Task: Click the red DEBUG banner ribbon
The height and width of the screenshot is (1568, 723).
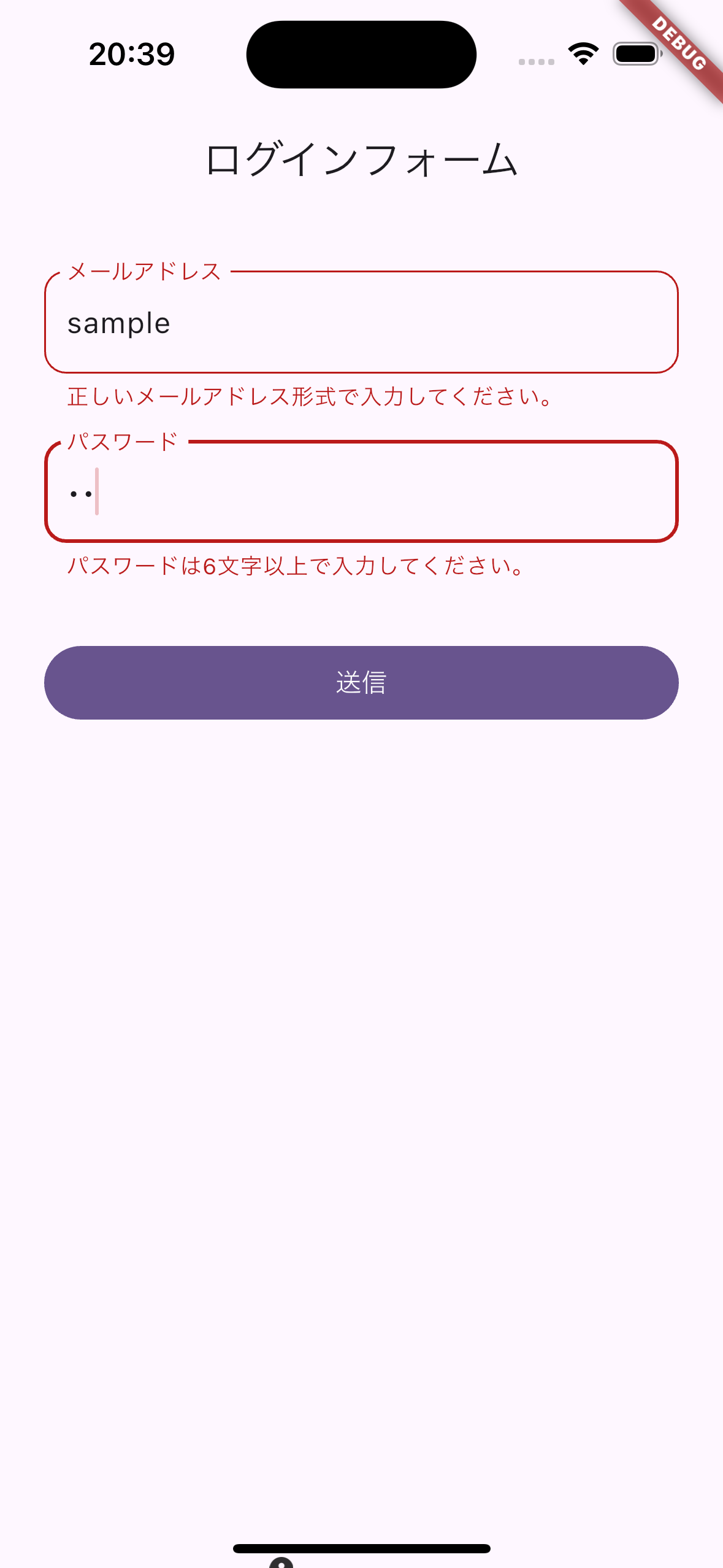Action: coord(679,44)
